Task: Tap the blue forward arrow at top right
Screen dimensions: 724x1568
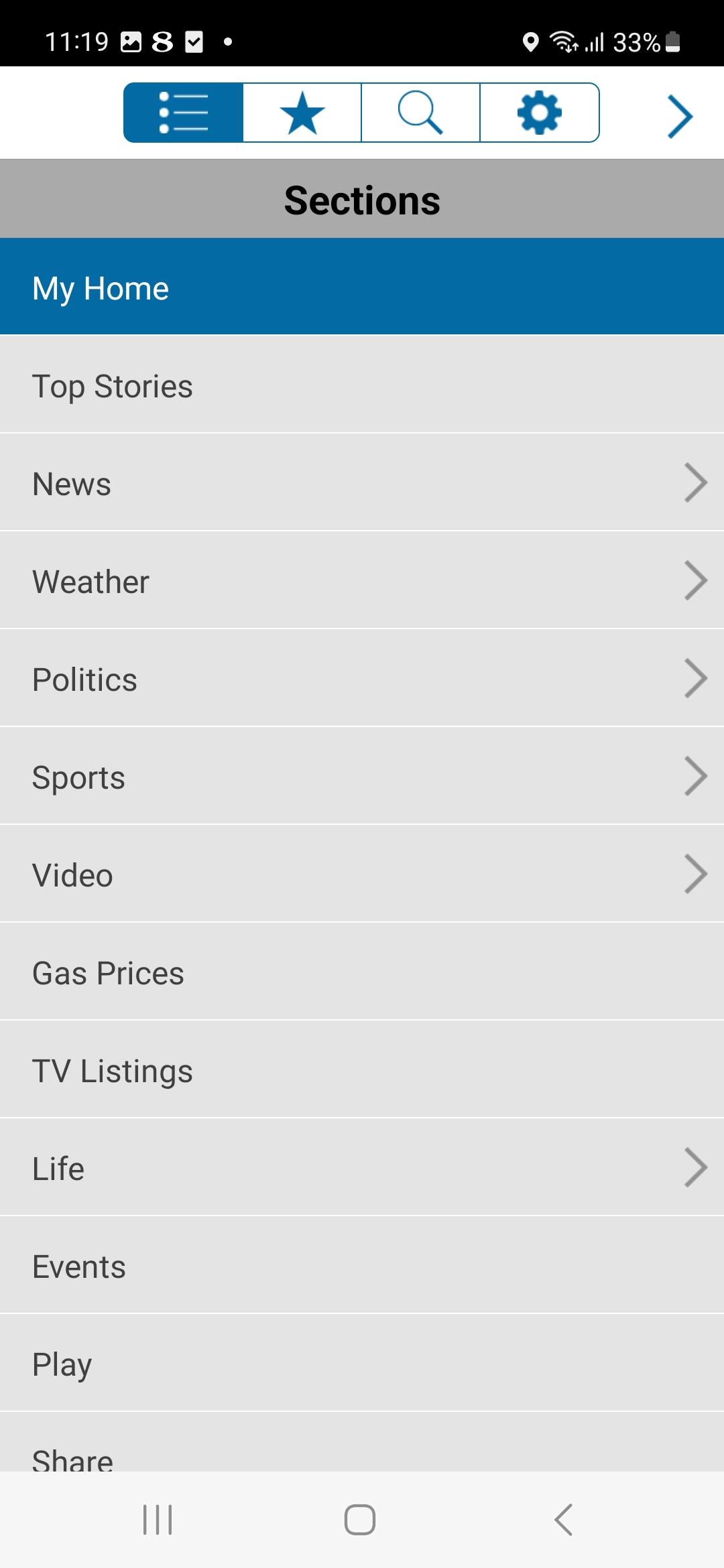Action: (680, 116)
